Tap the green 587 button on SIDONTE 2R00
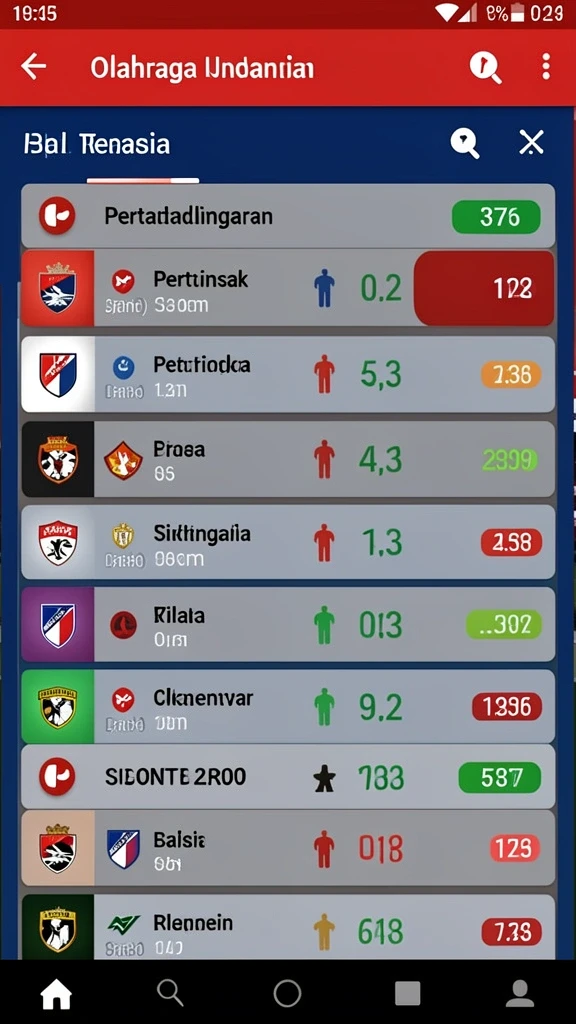576x1024 pixels. (500, 778)
